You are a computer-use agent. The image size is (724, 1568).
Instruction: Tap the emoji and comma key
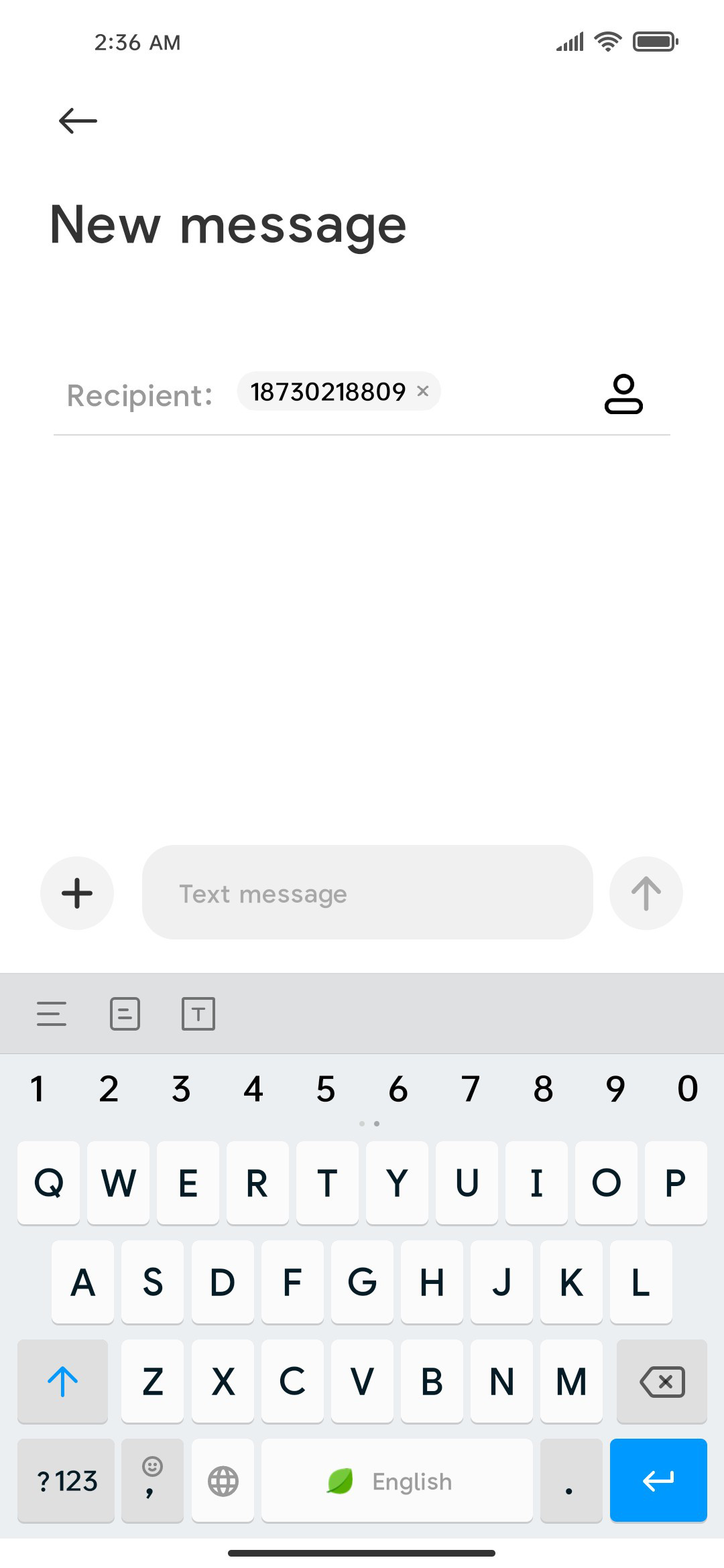(x=152, y=1480)
